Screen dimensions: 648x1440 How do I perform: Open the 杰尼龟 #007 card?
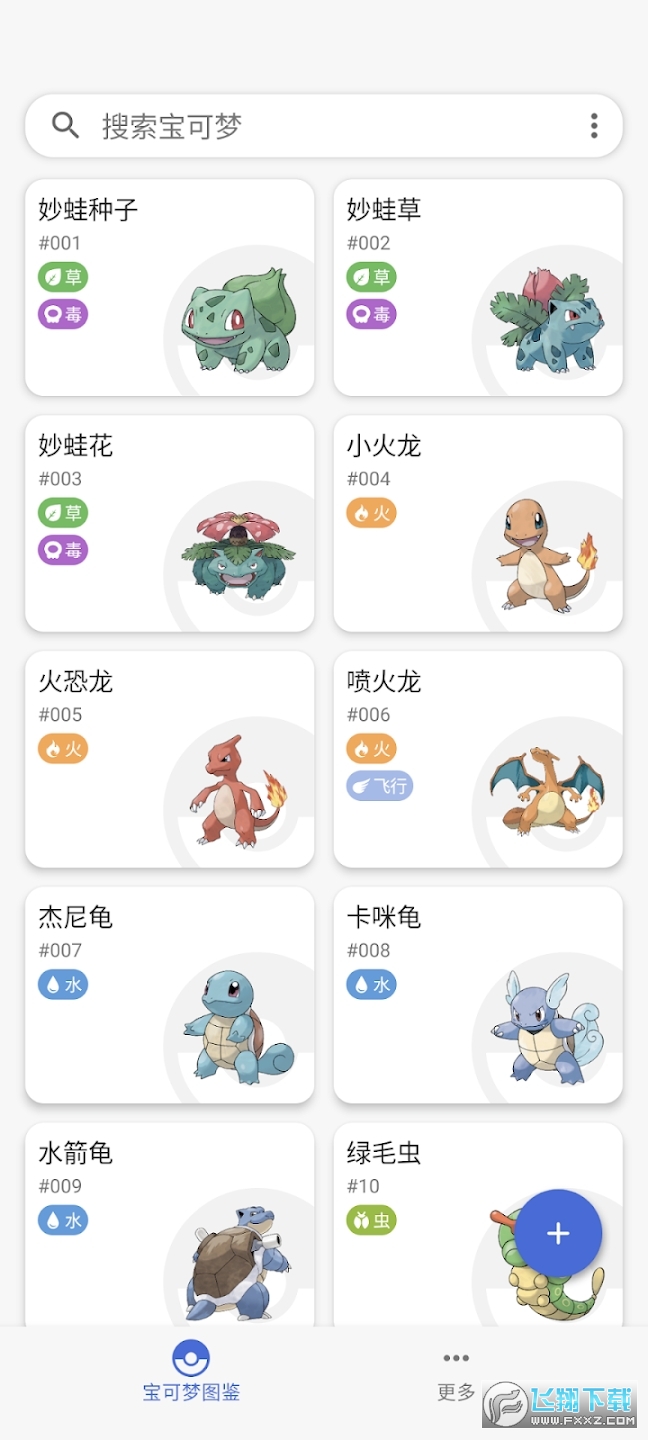pyautogui.click(x=169, y=996)
